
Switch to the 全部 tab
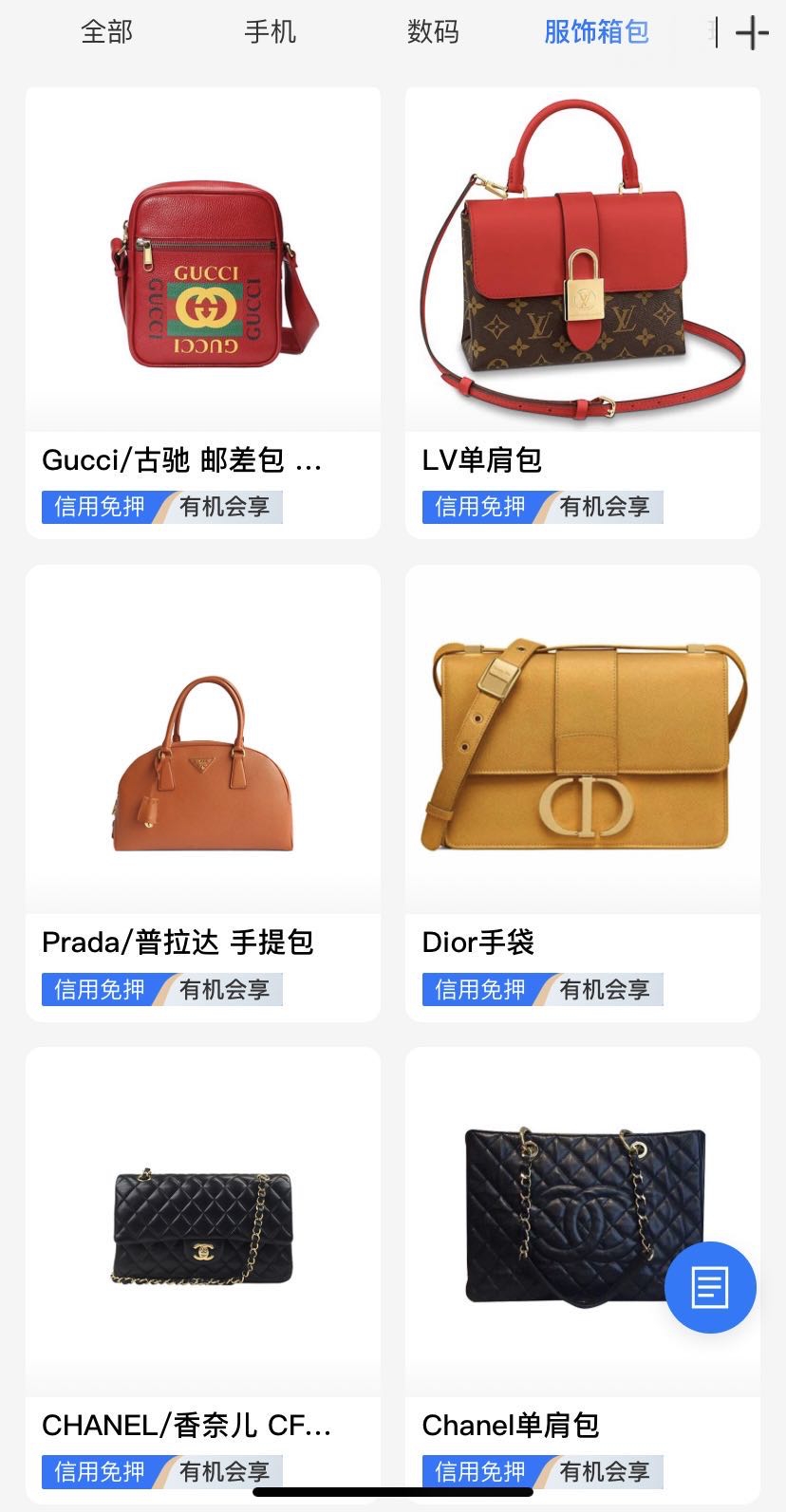click(106, 32)
